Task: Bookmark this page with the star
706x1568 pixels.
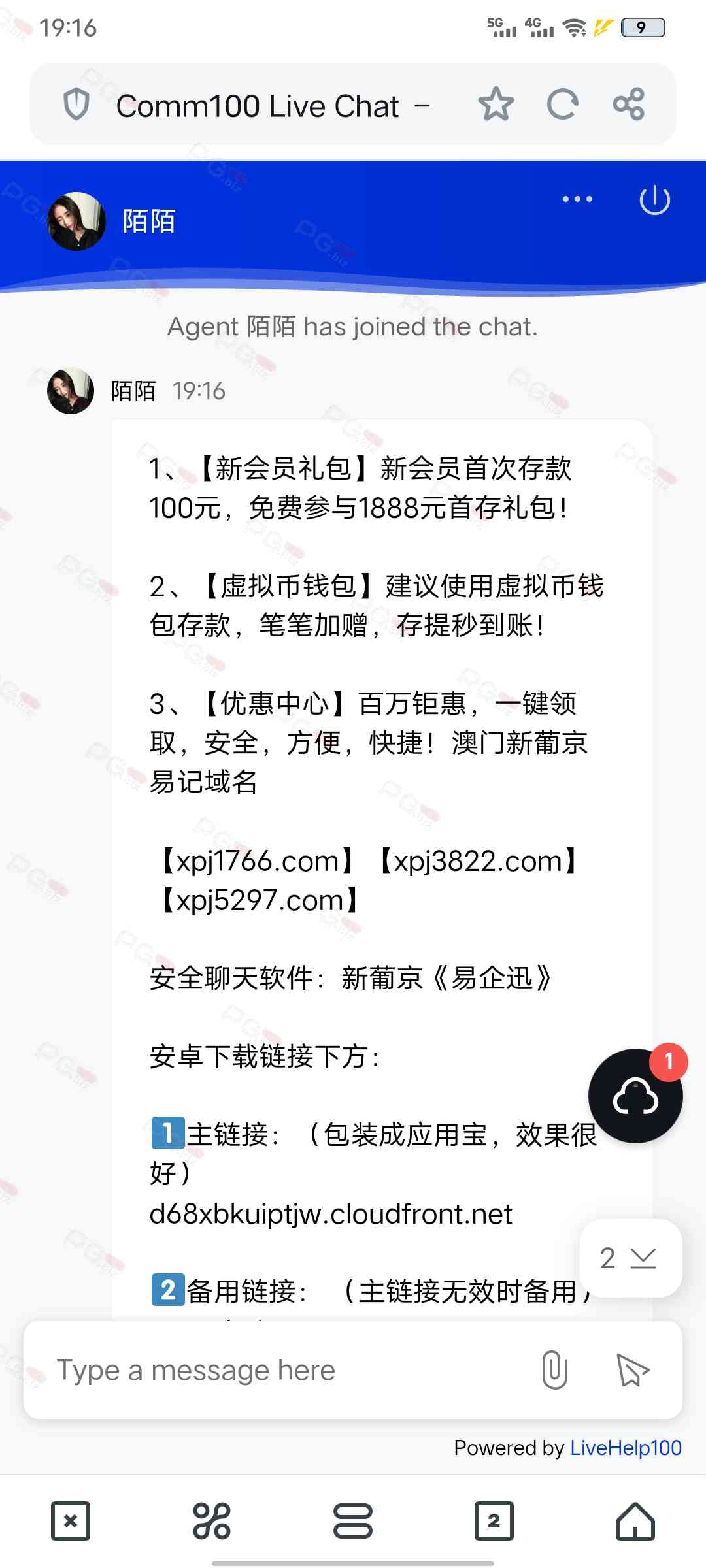Action: pyautogui.click(x=496, y=105)
